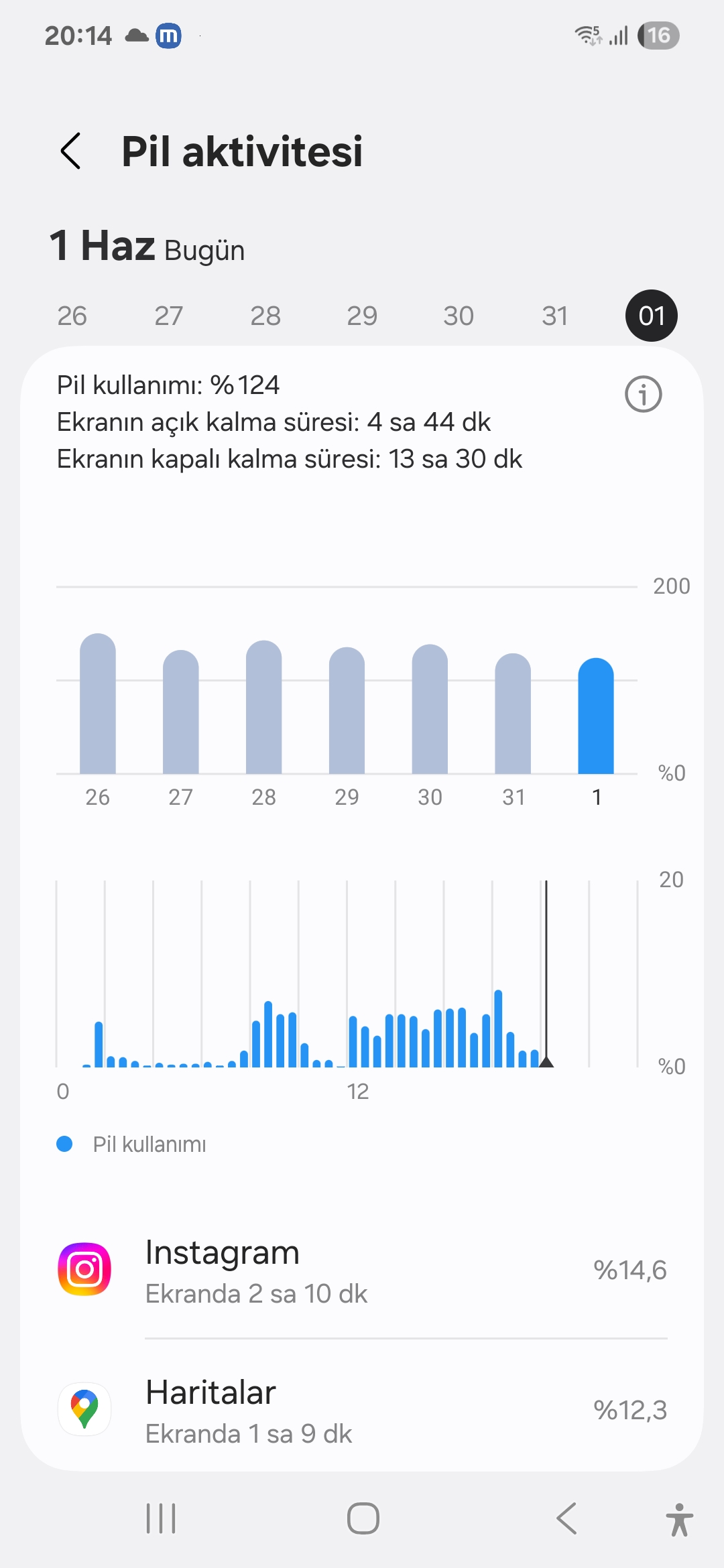Tap the chart bar for day 30
The height and width of the screenshot is (1568, 724).
pyautogui.click(x=430, y=709)
